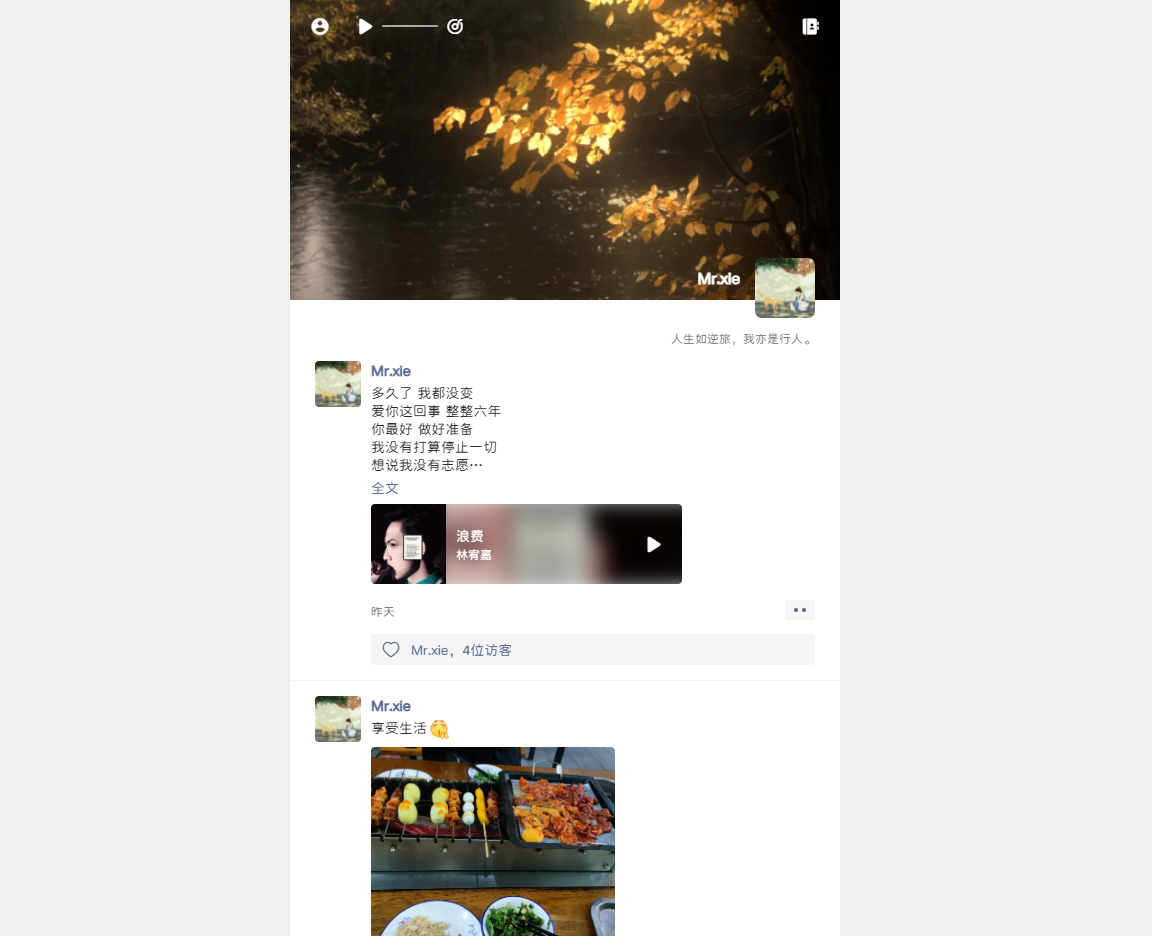Open Mr.xie's avatar on the lyrics post

point(338,384)
